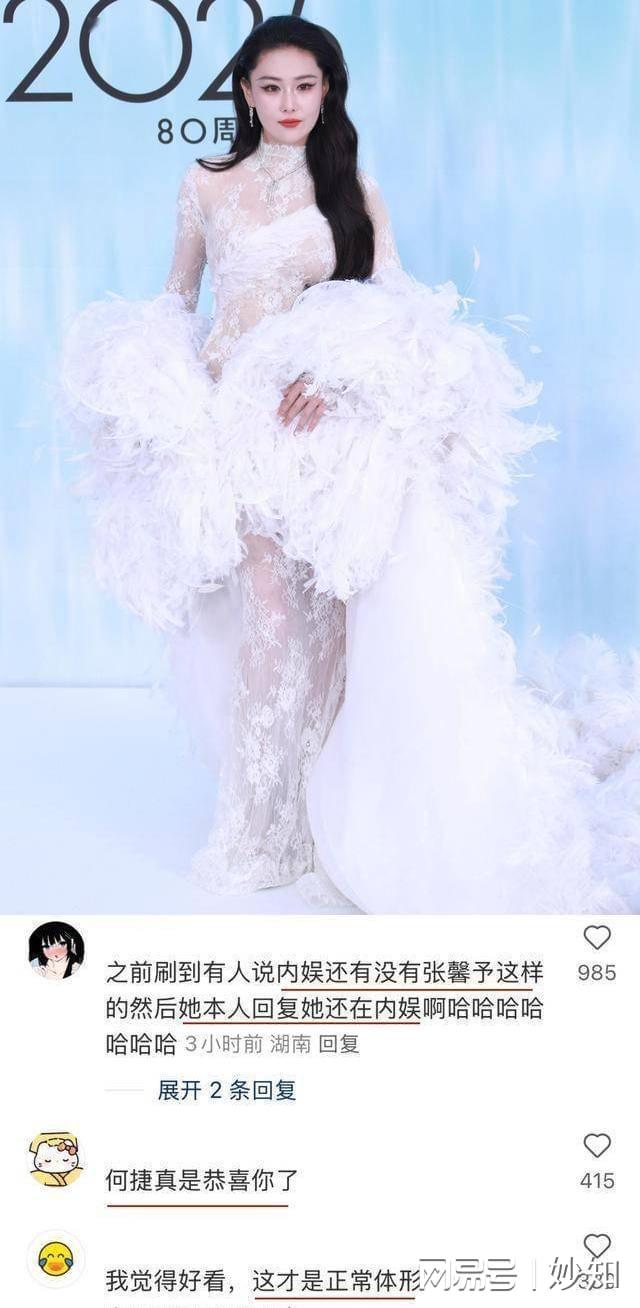Open the cat-avatar commenter's profile

56,1160
